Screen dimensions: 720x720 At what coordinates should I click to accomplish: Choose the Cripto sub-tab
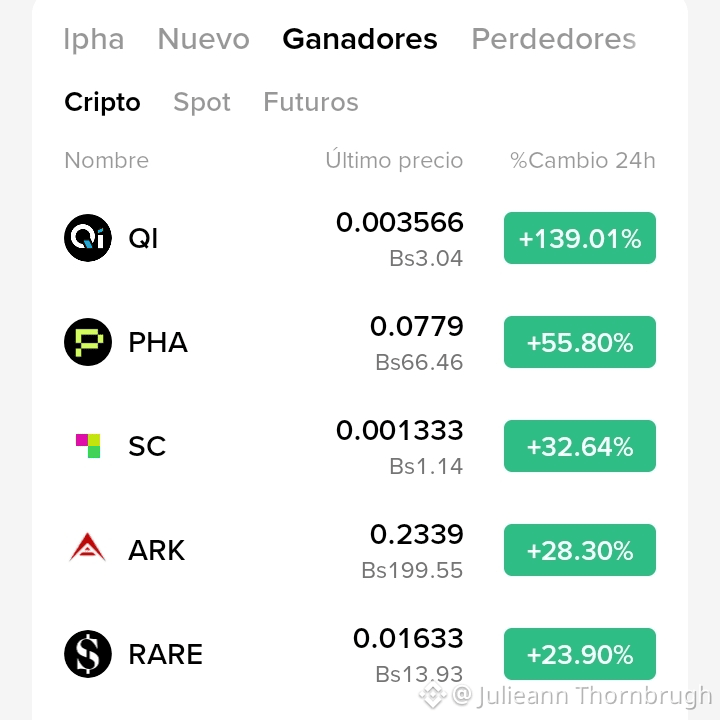102,102
